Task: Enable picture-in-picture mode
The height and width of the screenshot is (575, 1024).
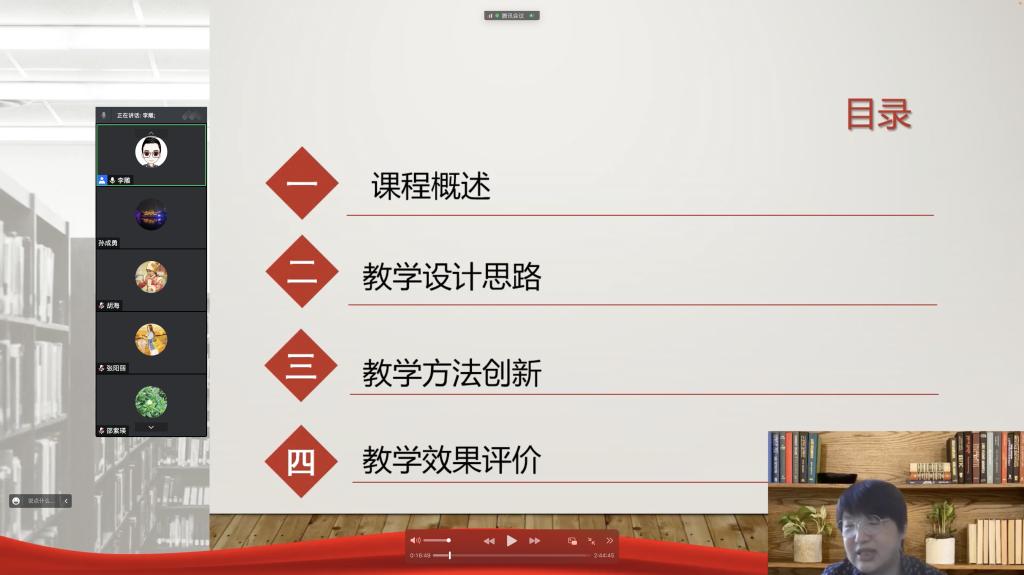Action: pos(572,541)
